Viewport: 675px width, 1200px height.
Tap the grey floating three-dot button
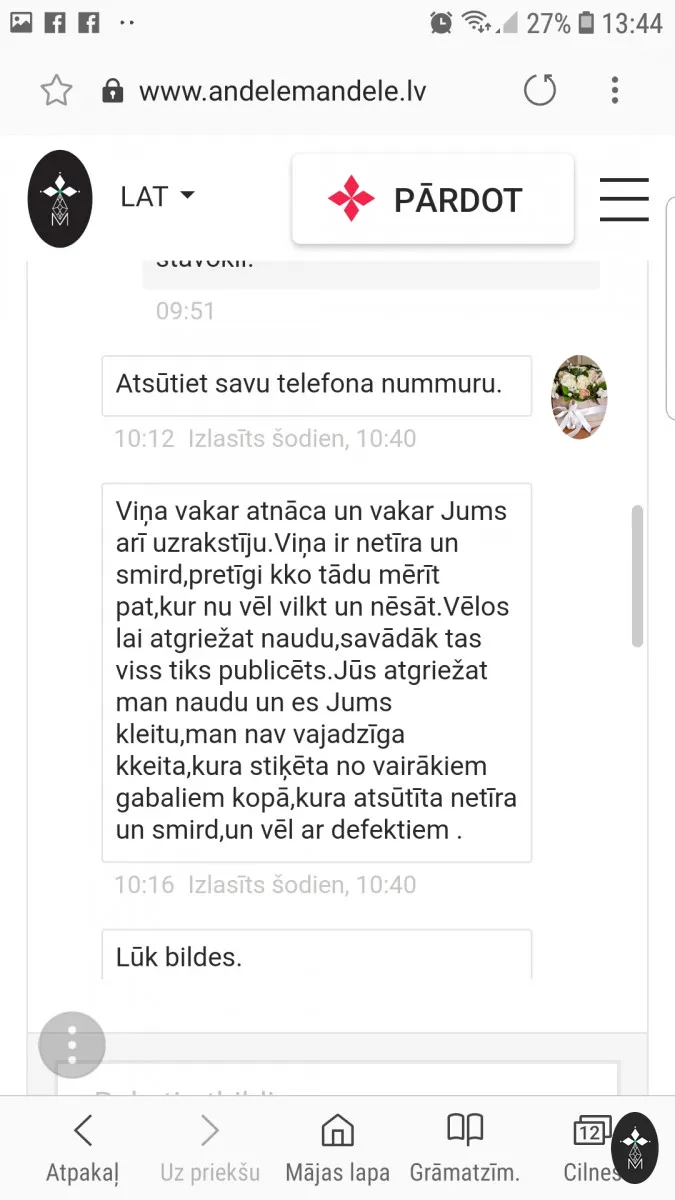[x=72, y=1045]
